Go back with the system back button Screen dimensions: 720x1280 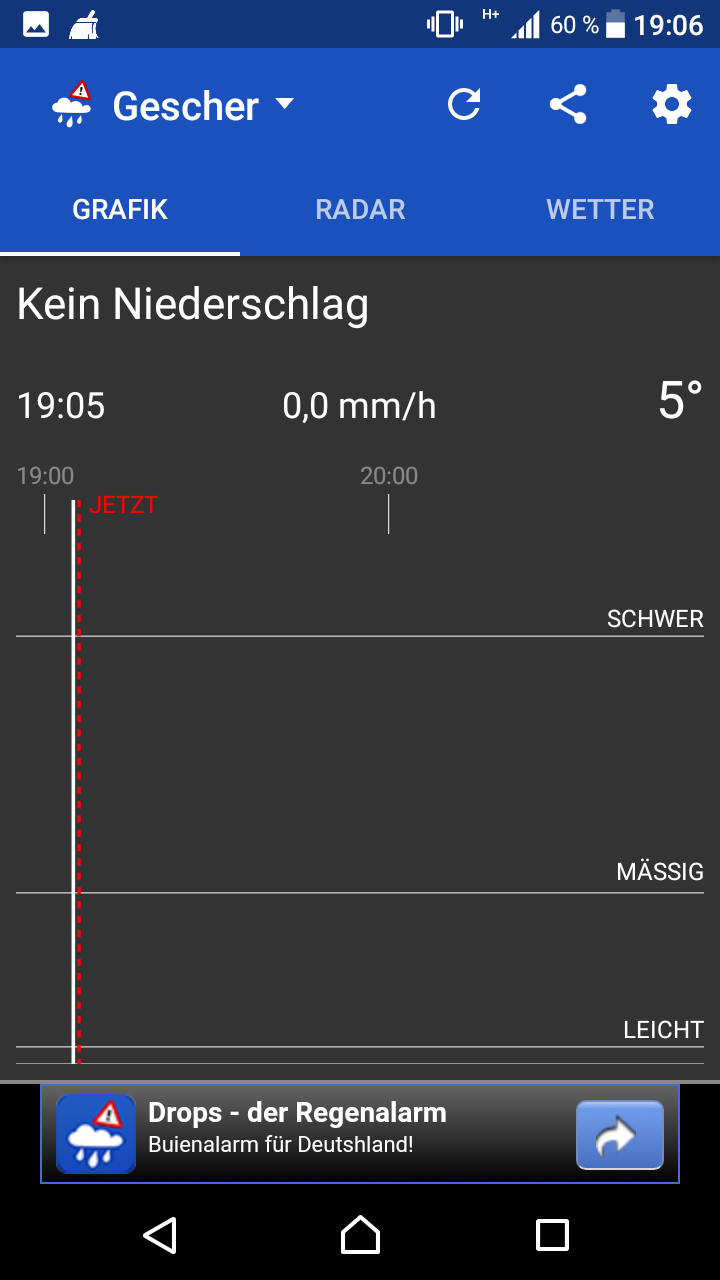[x=160, y=1235]
